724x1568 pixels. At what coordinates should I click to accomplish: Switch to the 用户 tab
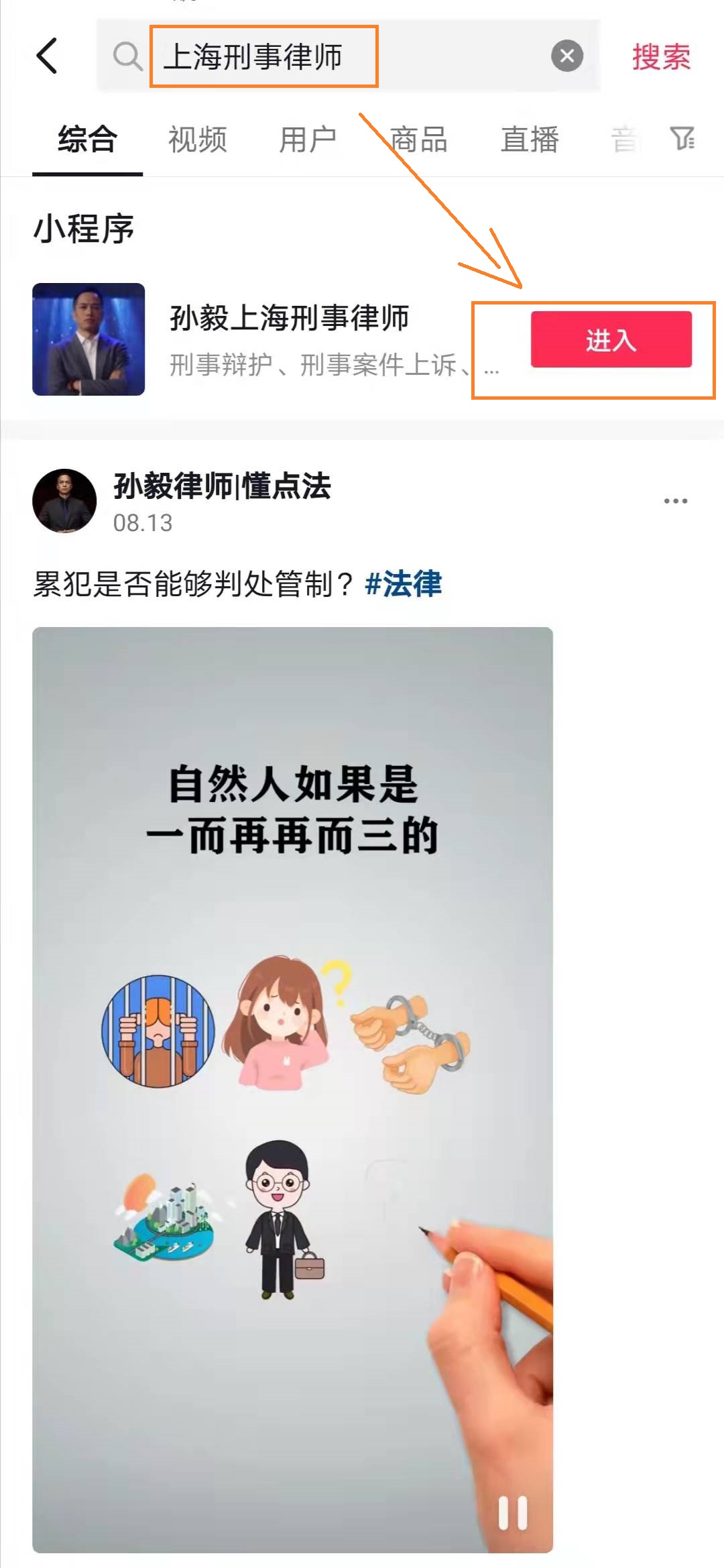click(x=308, y=139)
